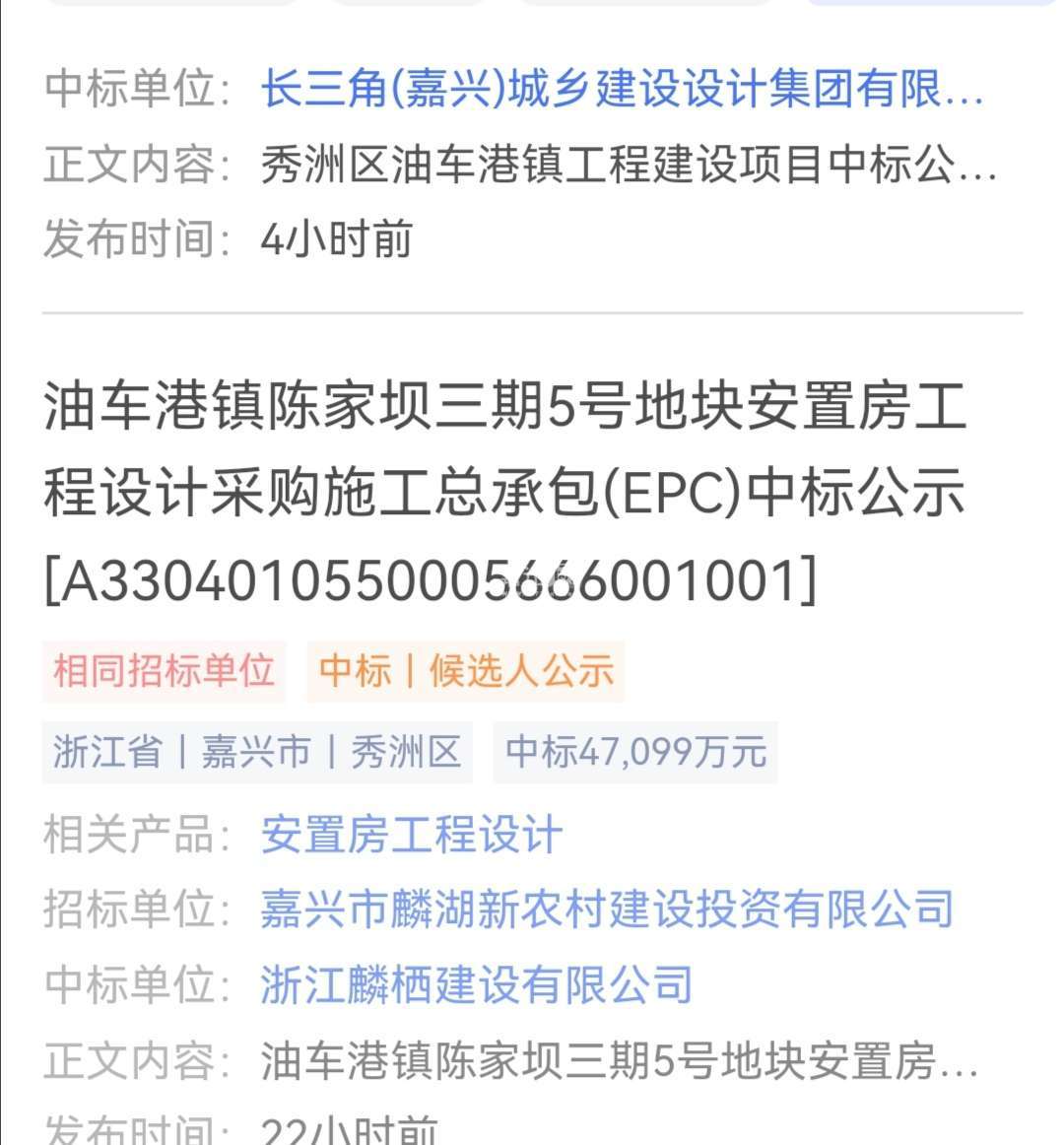Open related product 安置房工程设计
The height and width of the screenshot is (1145, 1064).
tap(411, 835)
